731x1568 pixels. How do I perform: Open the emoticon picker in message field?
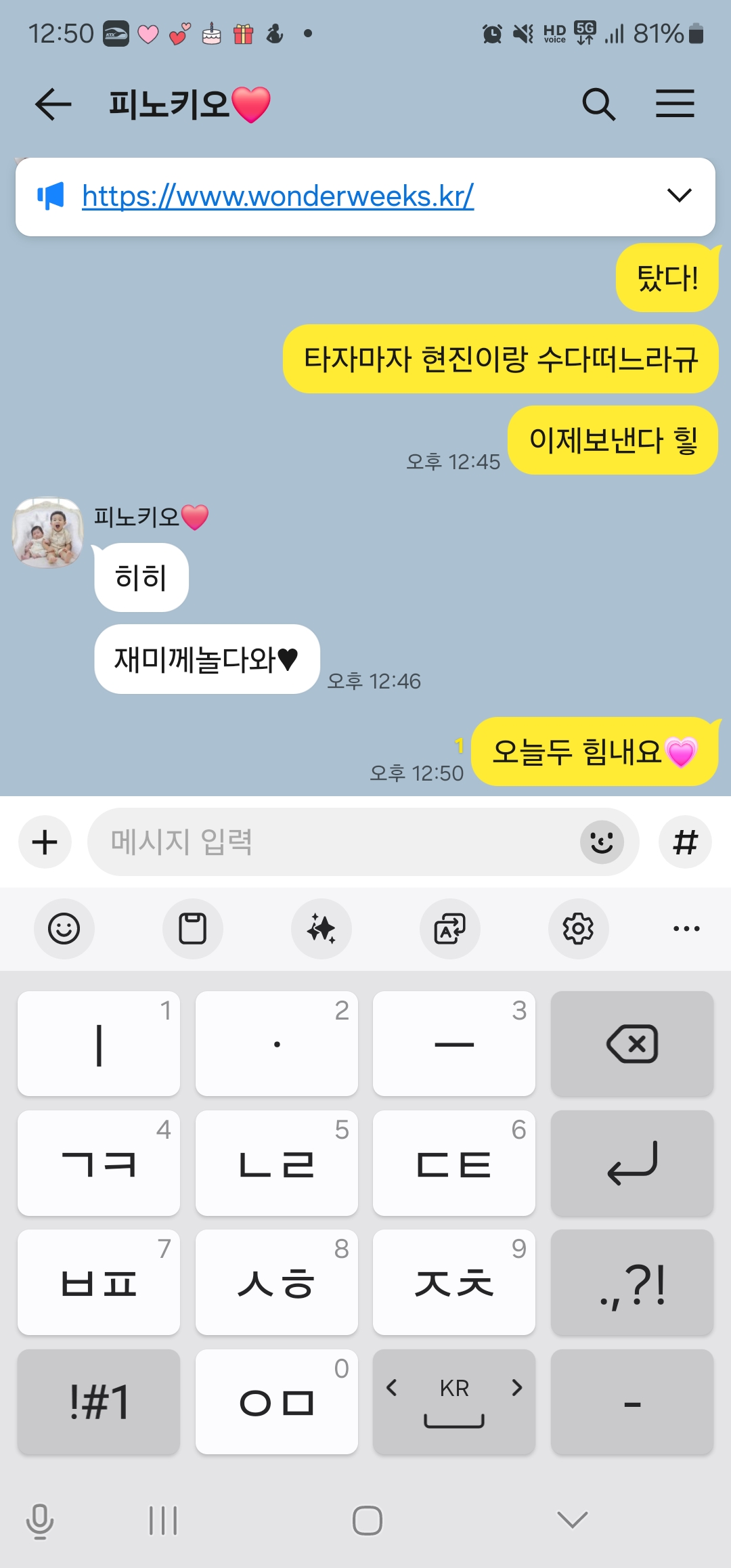tap(602, 842)
